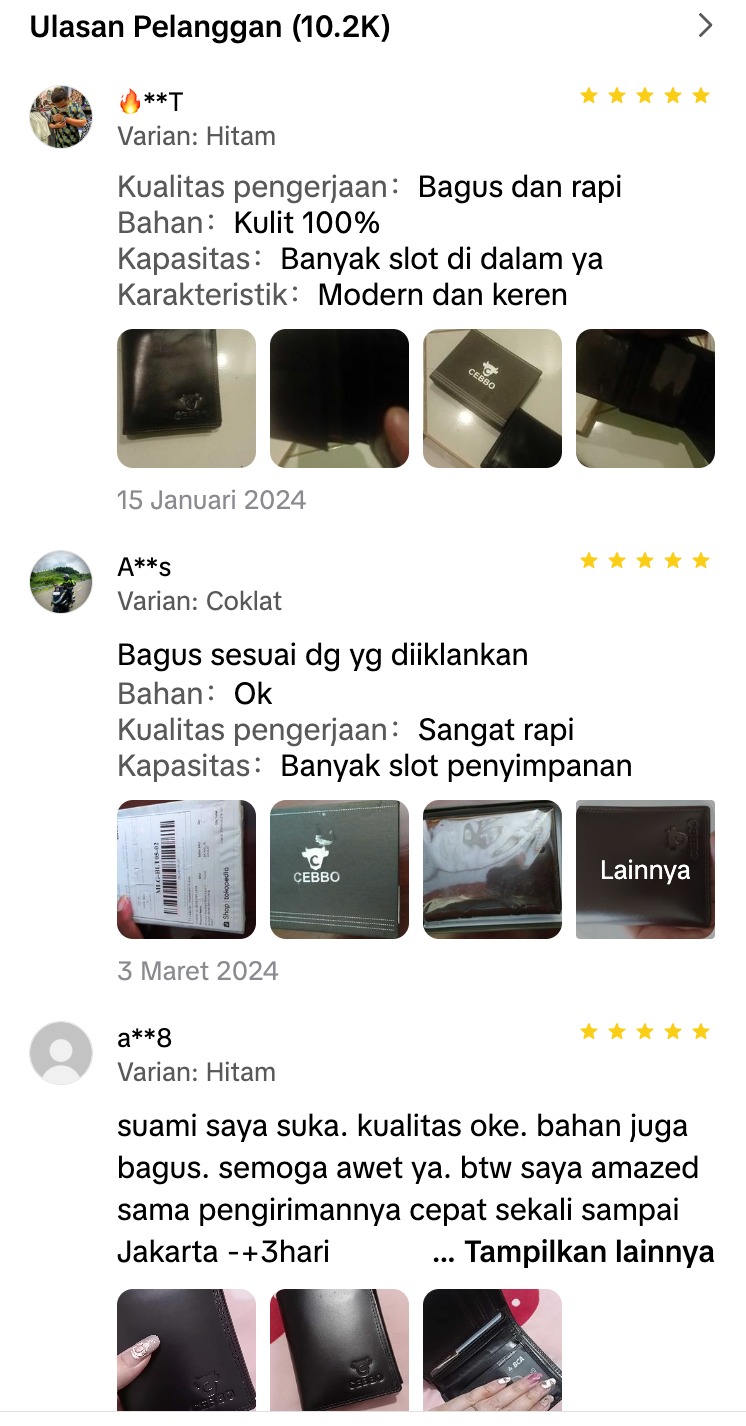Open the middle wallet photo in a**8's review
This screenshot has height=1426, width=746.
[339, 1350]
